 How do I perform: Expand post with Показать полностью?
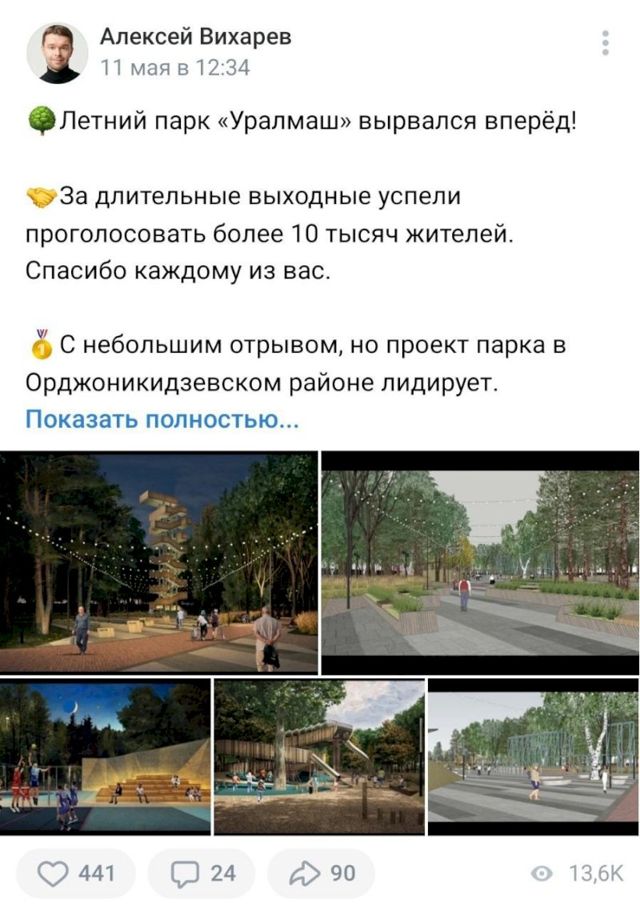(162, 418)
